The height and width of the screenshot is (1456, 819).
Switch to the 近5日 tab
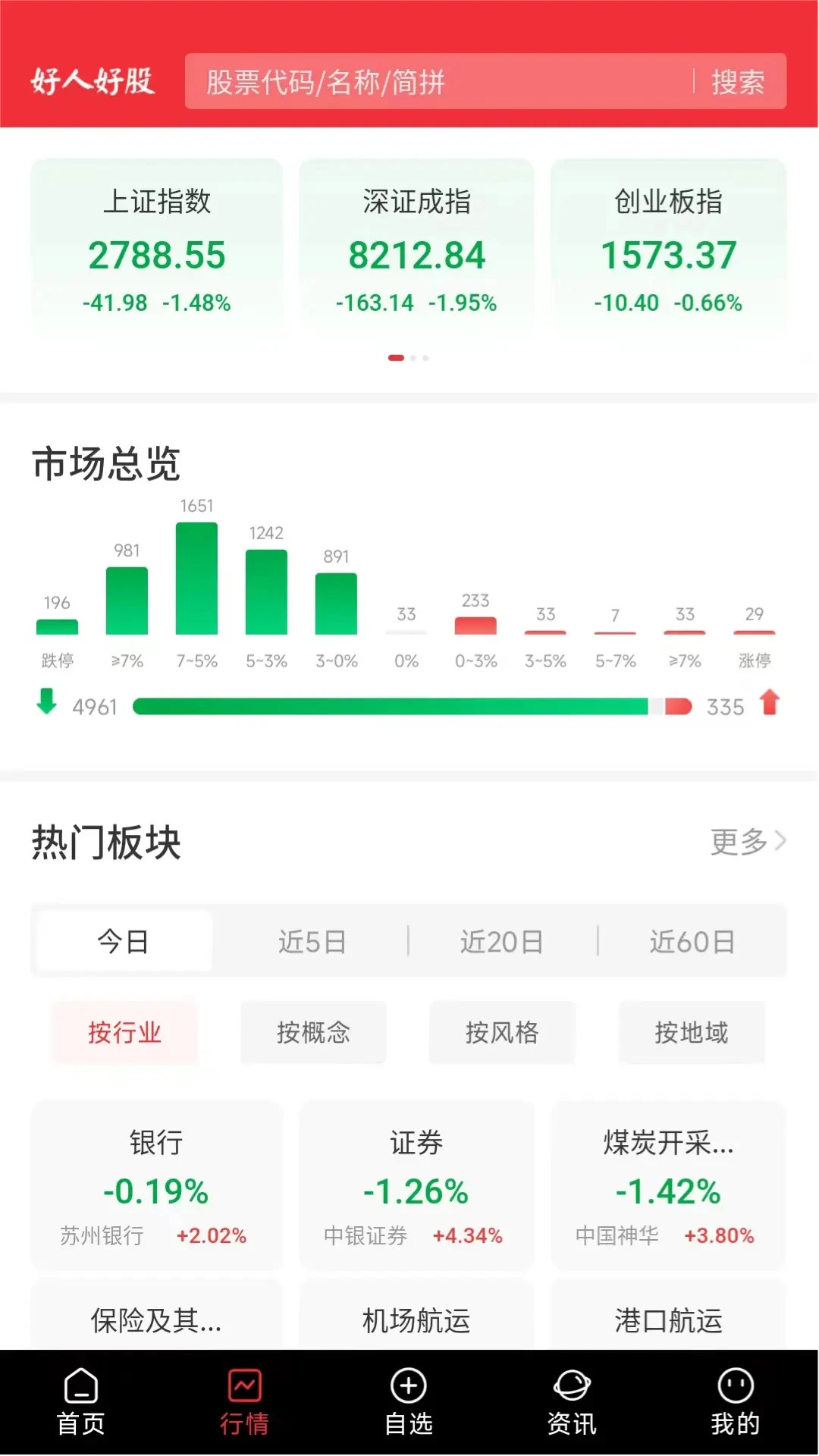click(x=313, y=940)
